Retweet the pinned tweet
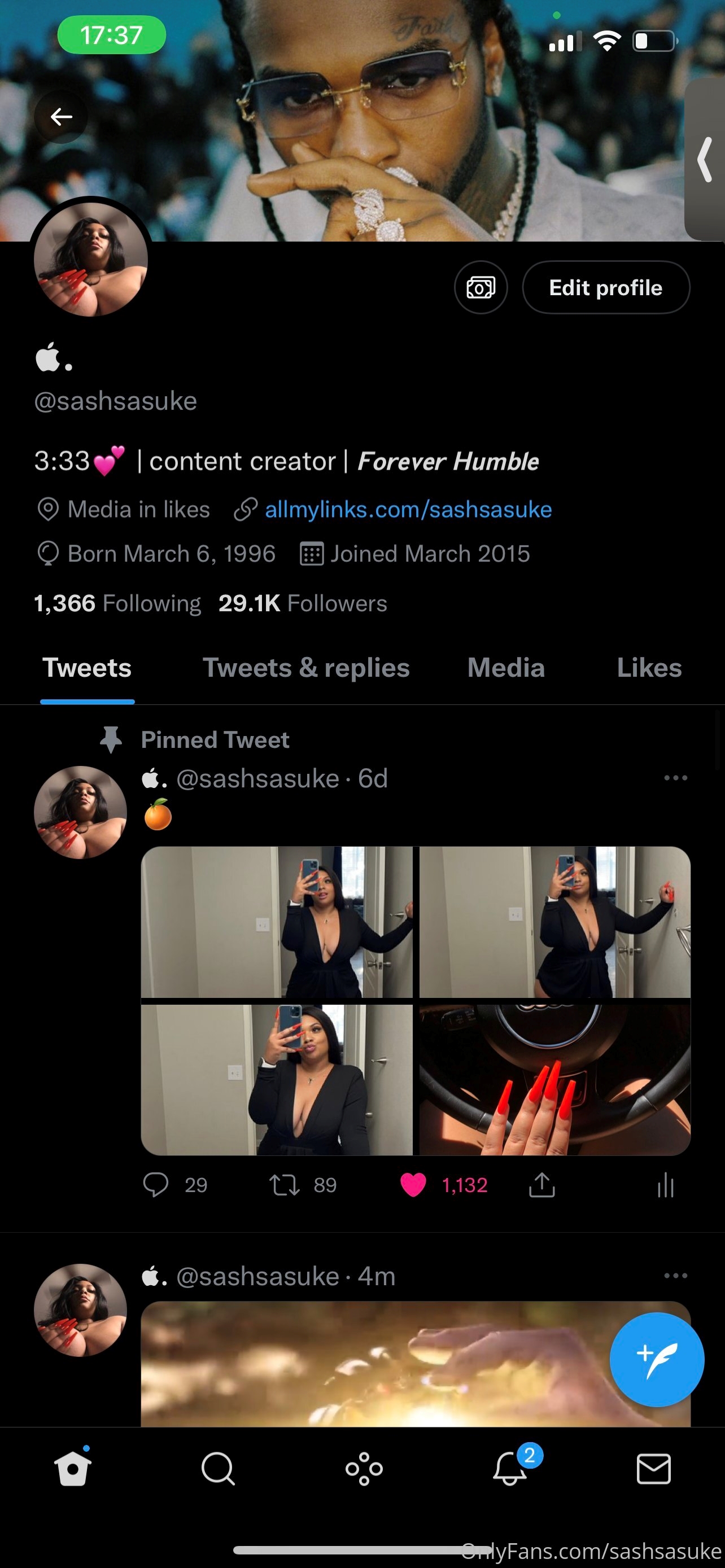This screenshot has height=1568, width=725. [285, 1185]
